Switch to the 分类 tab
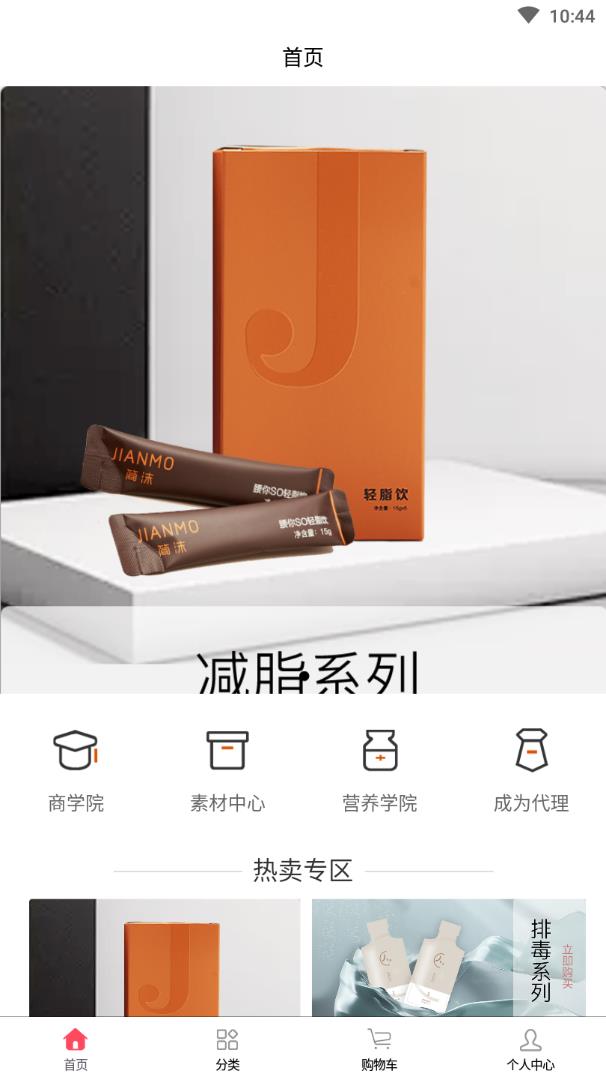This screenshot has width=606, height=1080. click(227, 1049)
